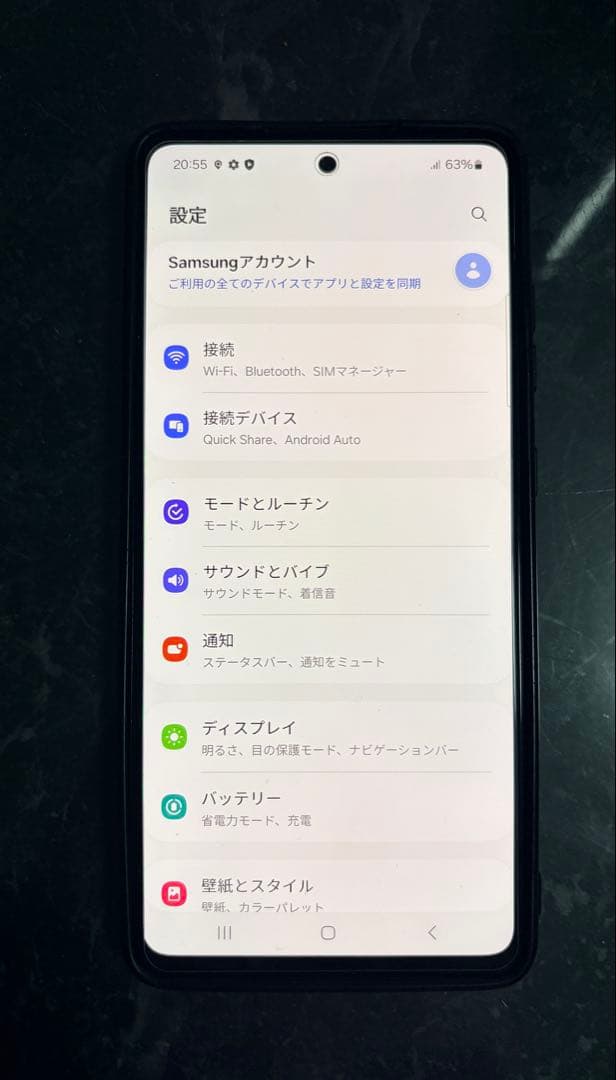Image resolution: width=616 pixels, height=1080 pixels.
Task: Go to the home screen
Action: [x=328, y=933]
